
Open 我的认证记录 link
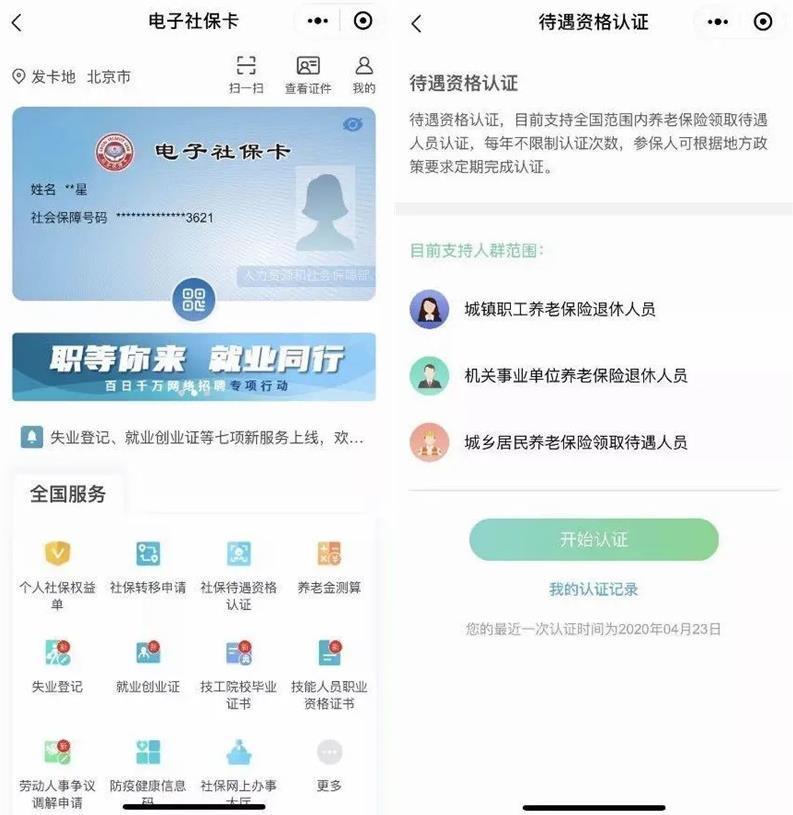point(594,589)
